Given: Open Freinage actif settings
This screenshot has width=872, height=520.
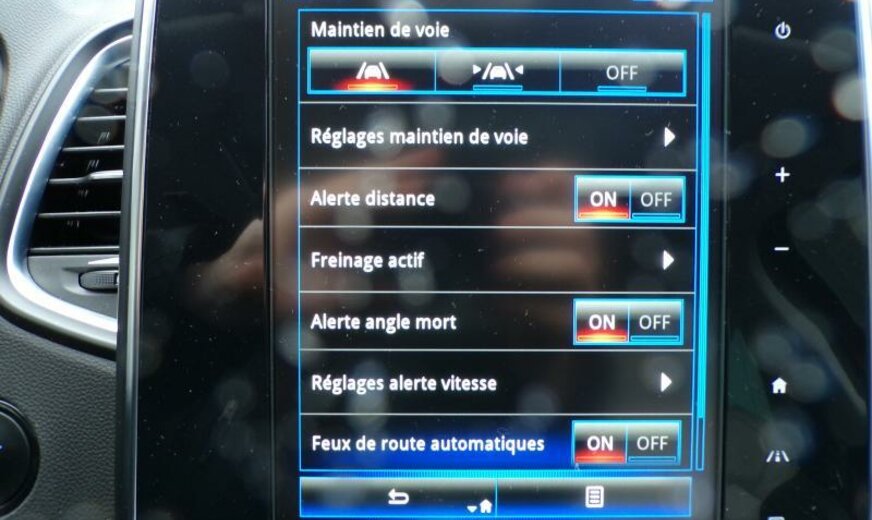Looking at the screenshot, I should coord(495,260).
